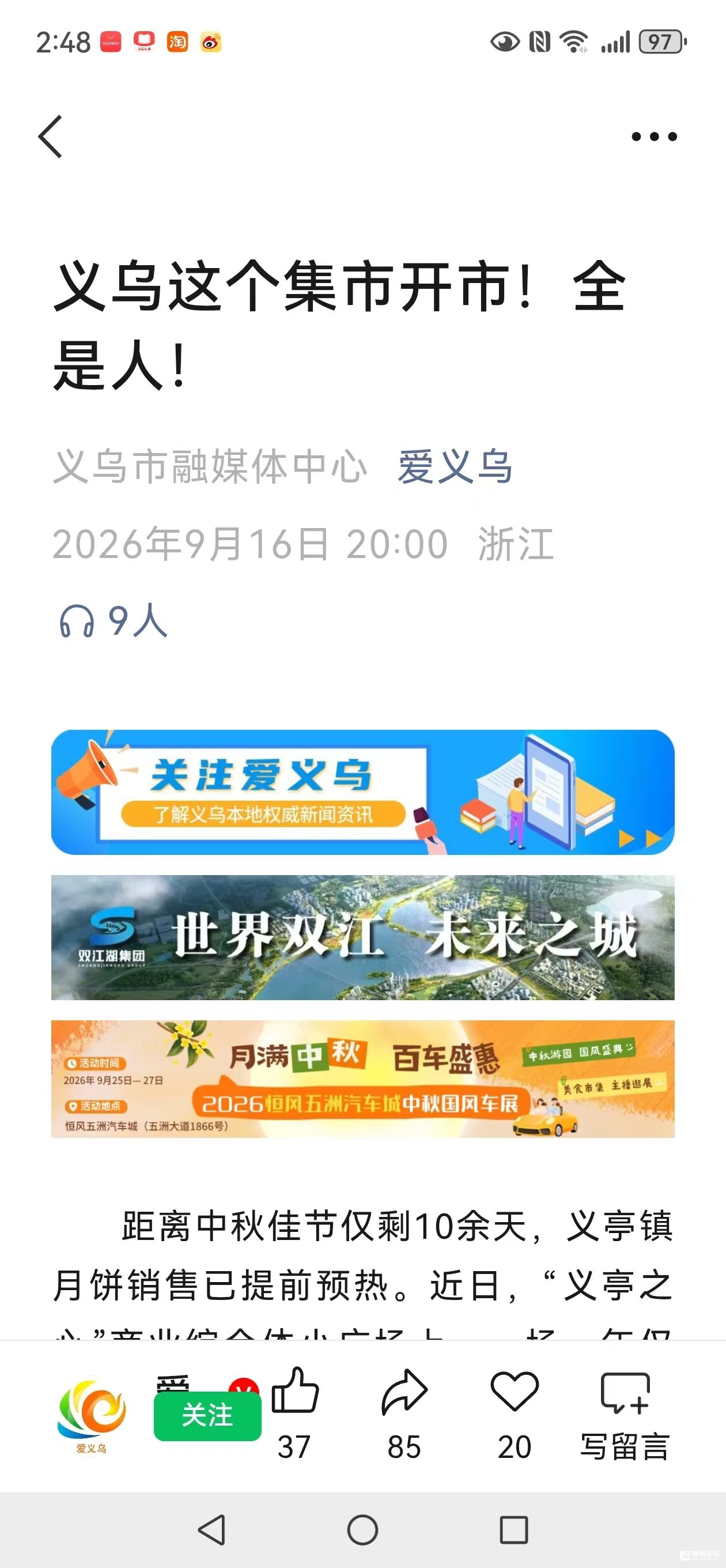Listen to the article via headphone icon
This screenshot has width=726, height=1568.
pyautogui.click(x=77, y=621)
